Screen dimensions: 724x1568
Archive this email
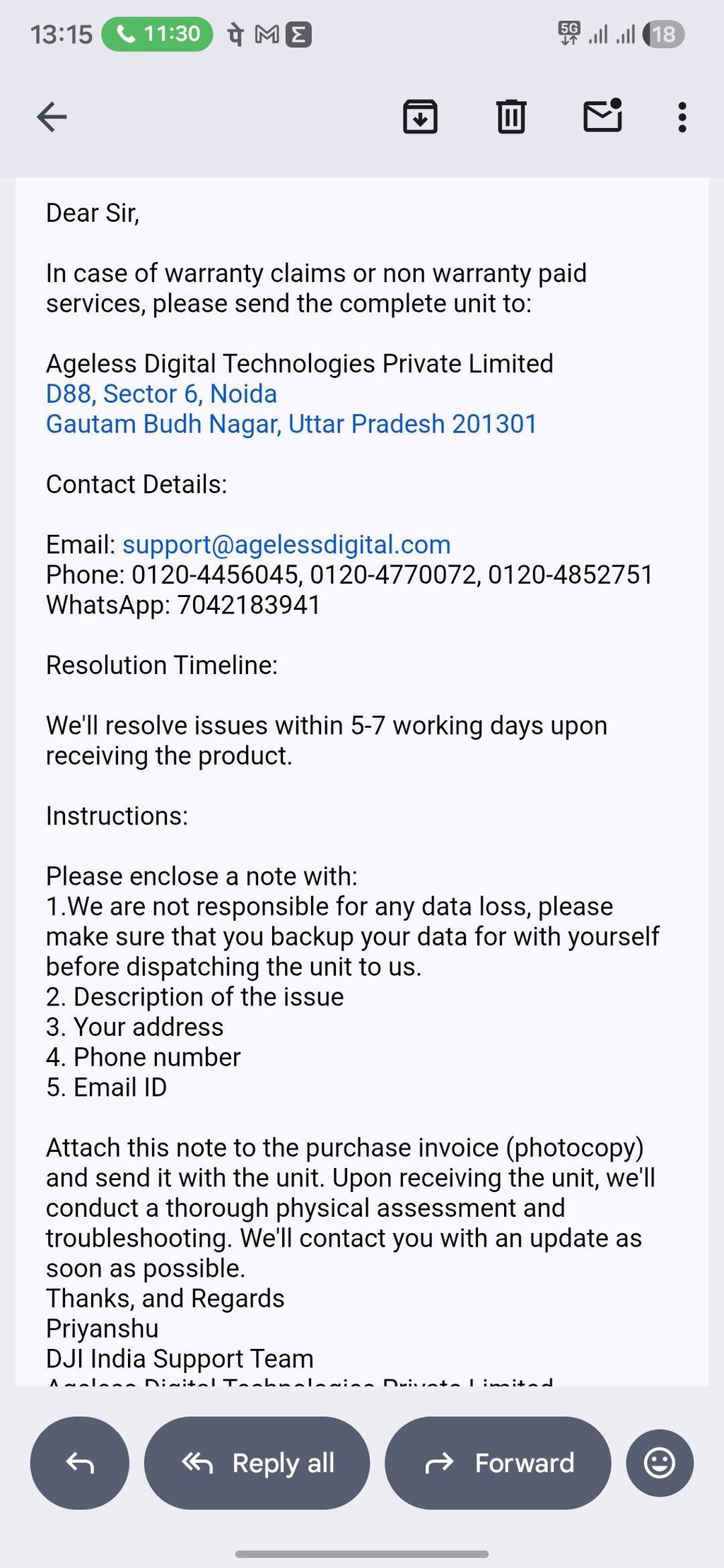[420, 117]
